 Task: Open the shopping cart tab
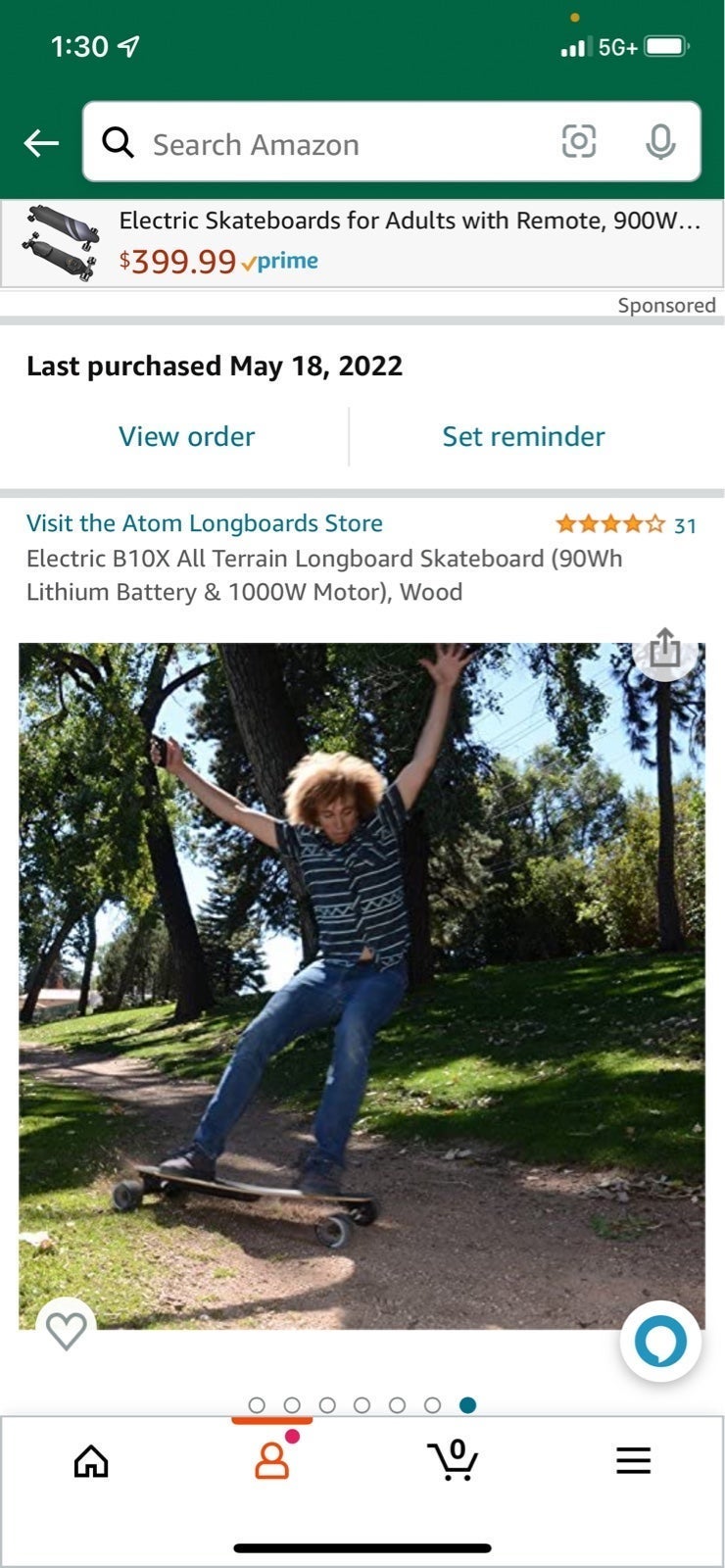pos(454,1459)
